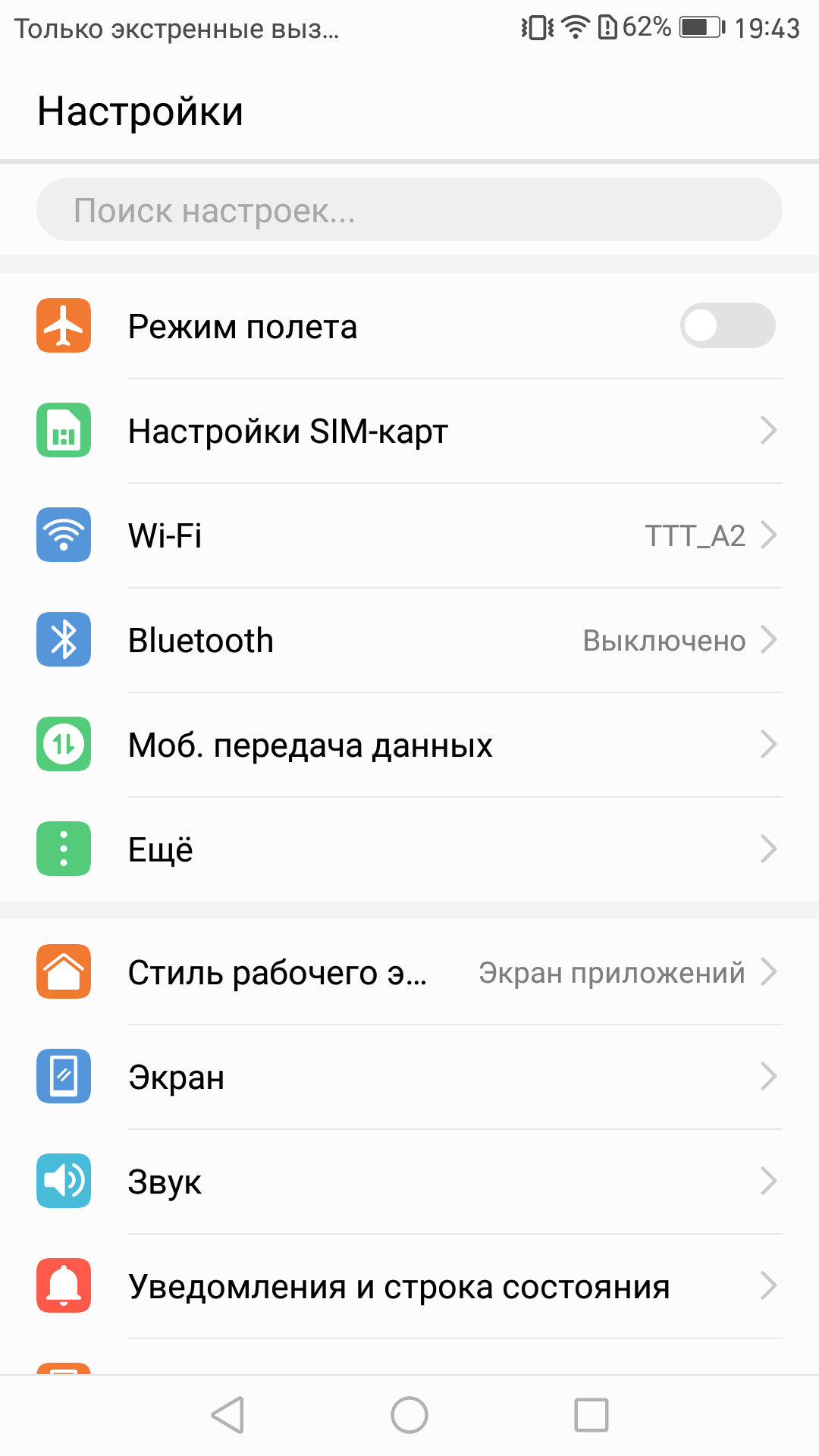Open Экран settings

tap(409, 1077)
